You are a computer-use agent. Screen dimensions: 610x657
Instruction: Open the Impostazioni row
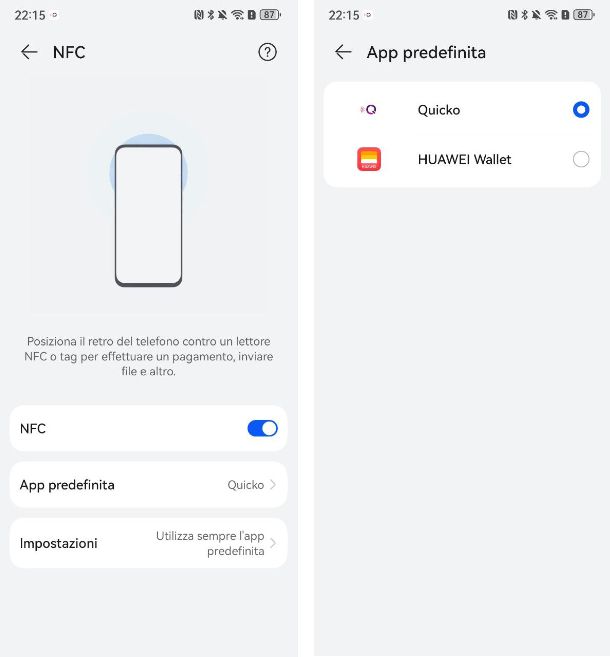pos(148,543)
